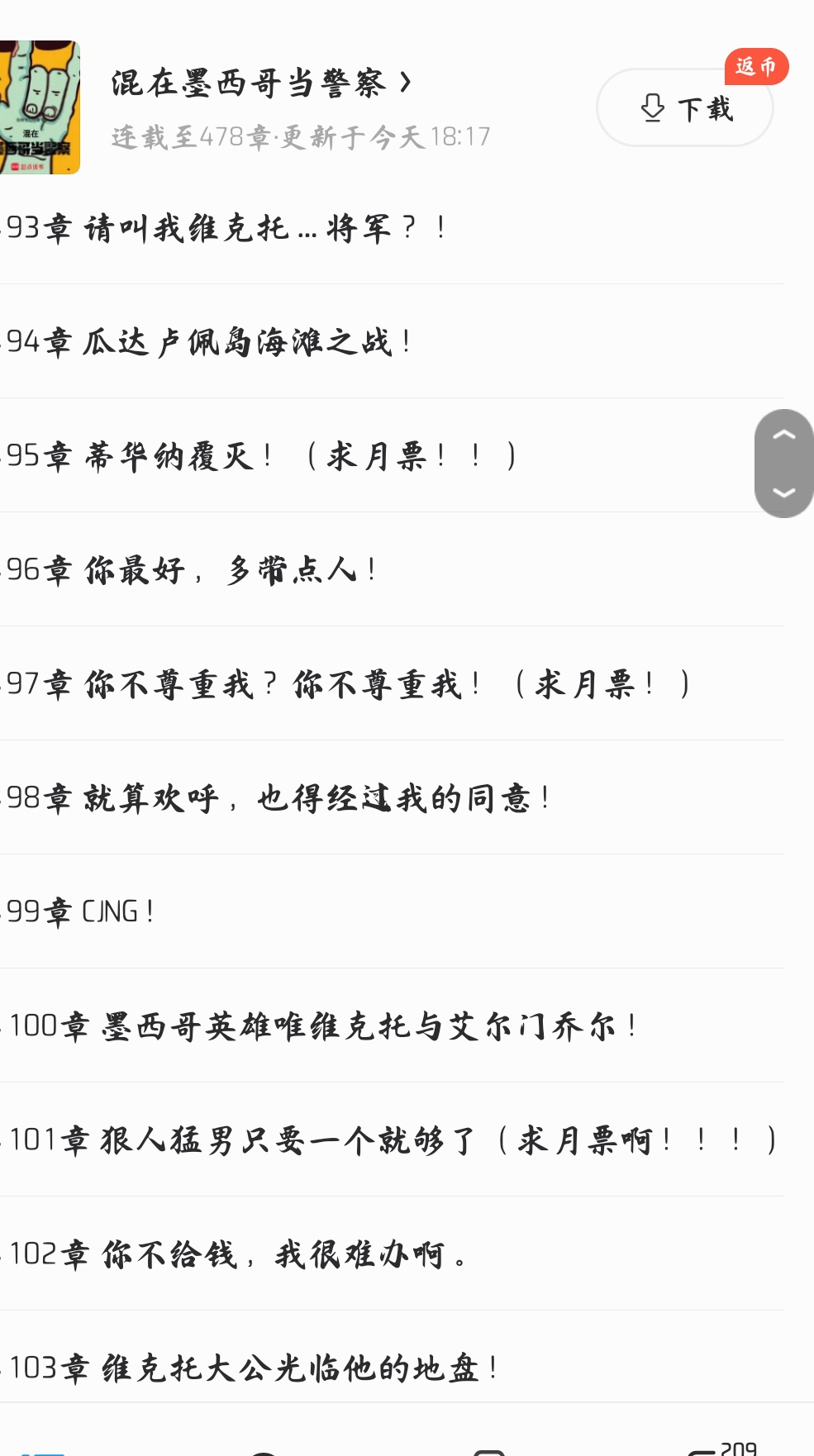Open the book cover thumbnail

coord(39,107)
